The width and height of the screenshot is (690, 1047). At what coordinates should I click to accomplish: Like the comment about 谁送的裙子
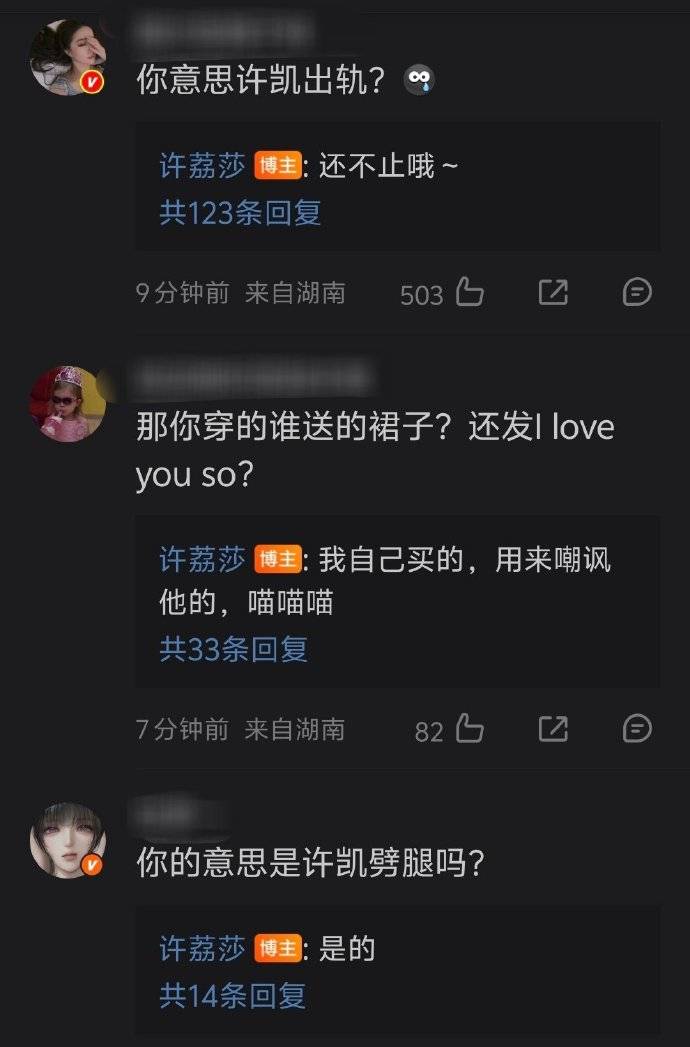point(470,729)
